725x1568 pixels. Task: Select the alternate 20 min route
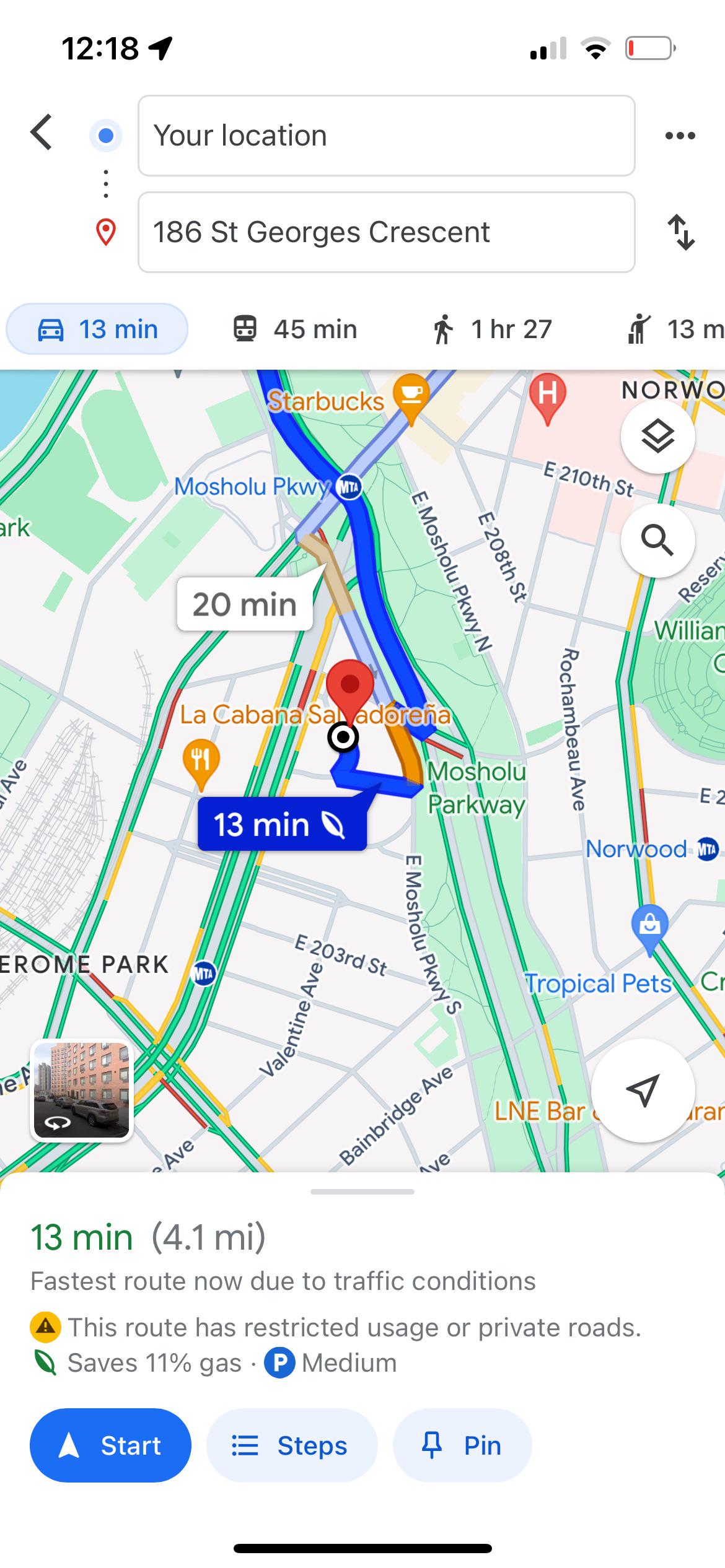click(x=245, y=604)
